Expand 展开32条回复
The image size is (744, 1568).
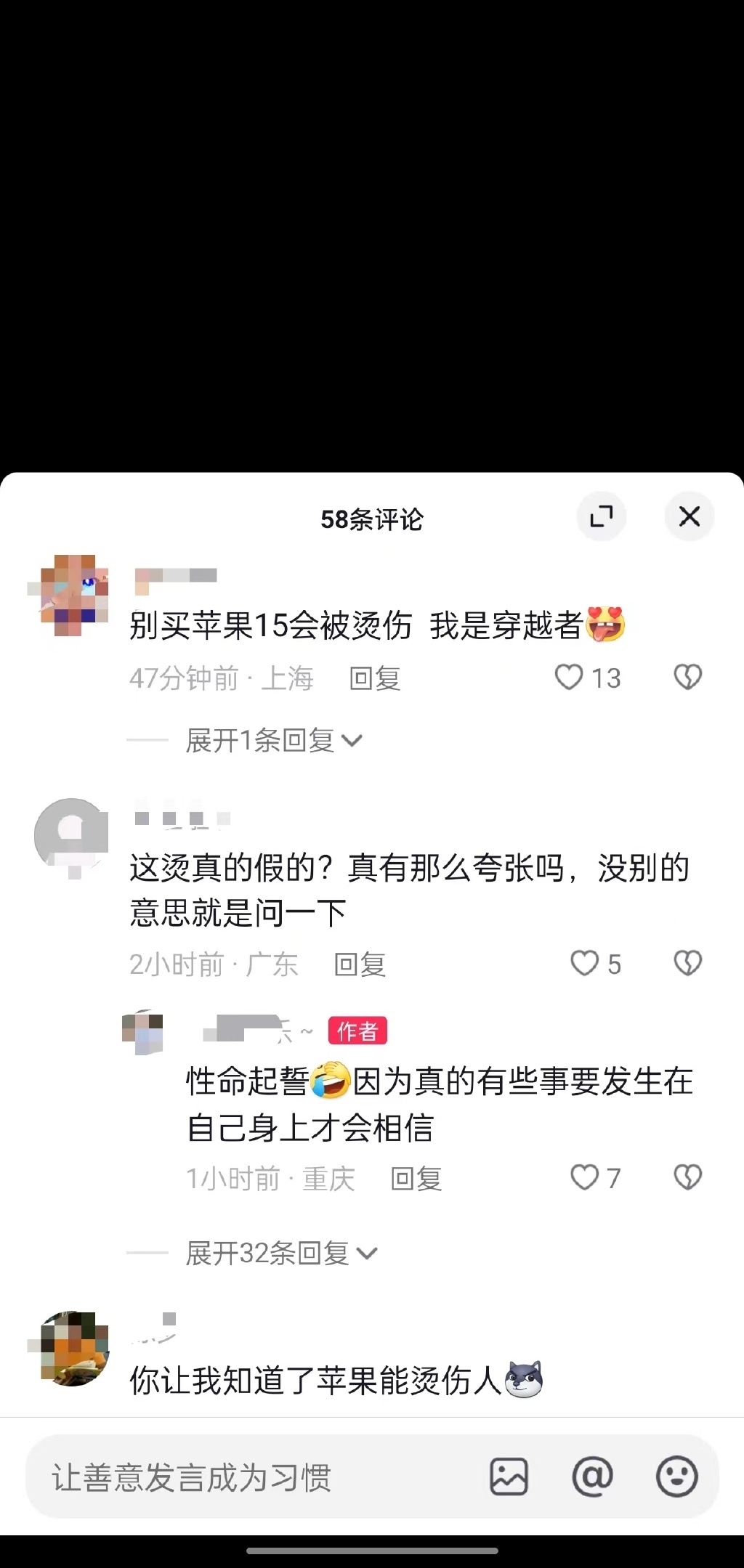(x=280, y=1253)
